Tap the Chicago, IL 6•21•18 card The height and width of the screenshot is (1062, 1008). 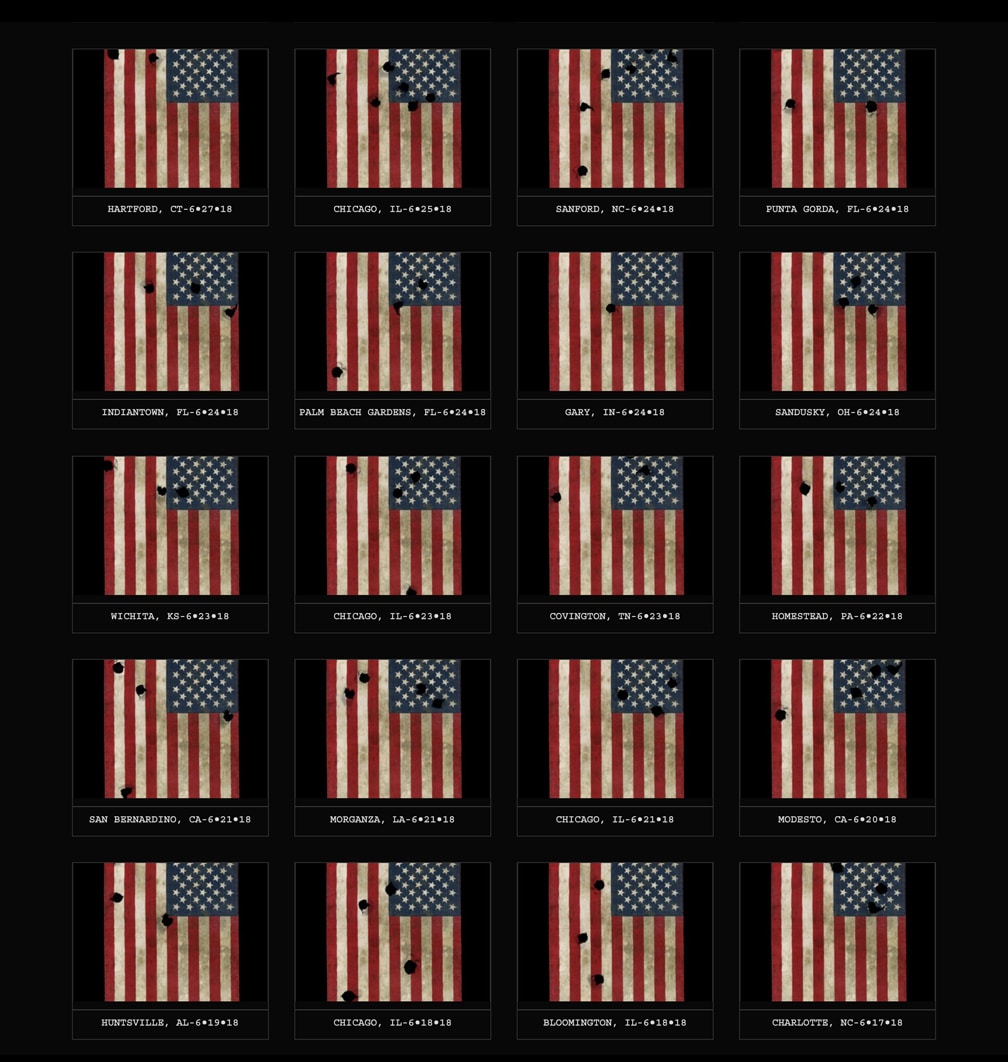615,730
